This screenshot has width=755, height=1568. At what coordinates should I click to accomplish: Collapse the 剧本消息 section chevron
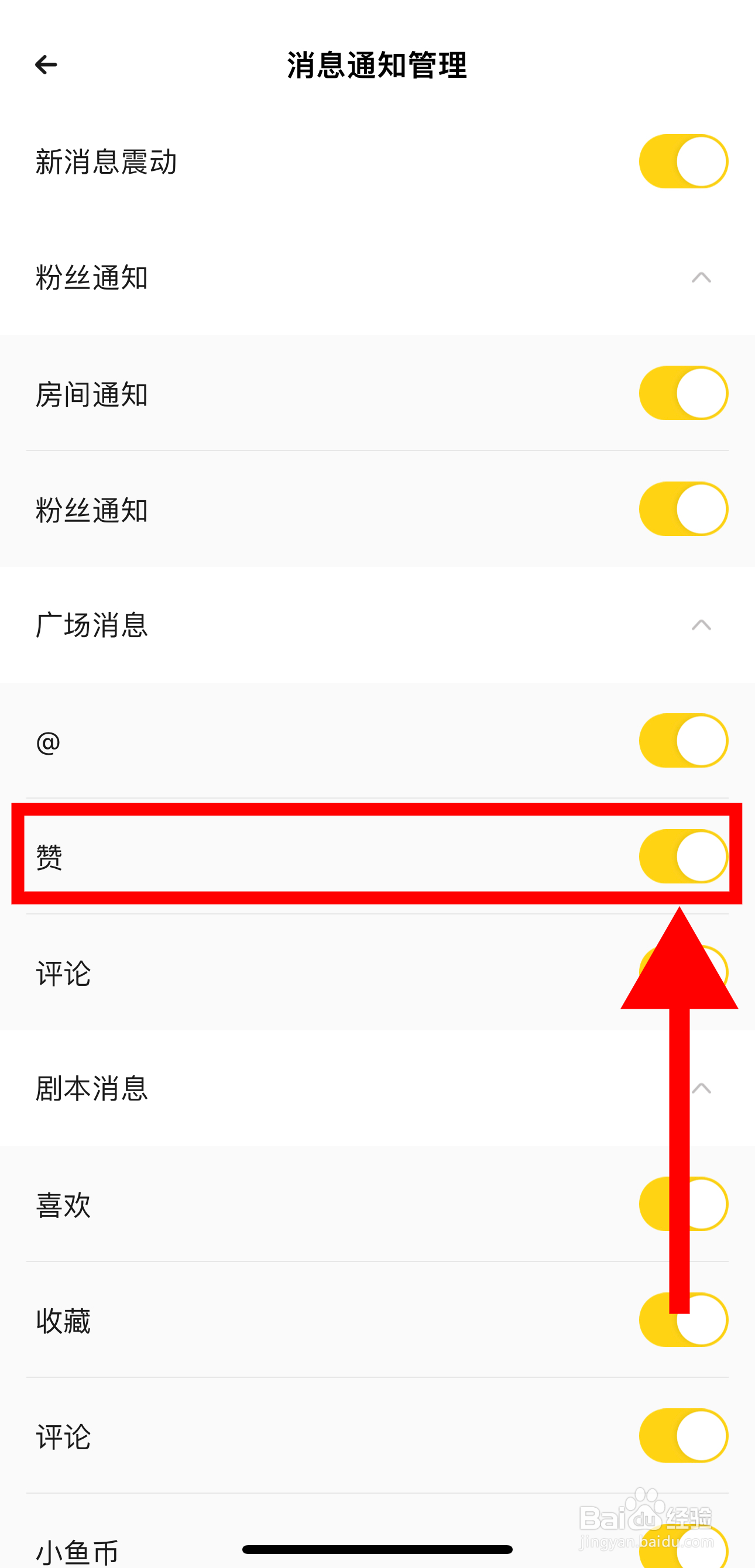click(700, 1088)
